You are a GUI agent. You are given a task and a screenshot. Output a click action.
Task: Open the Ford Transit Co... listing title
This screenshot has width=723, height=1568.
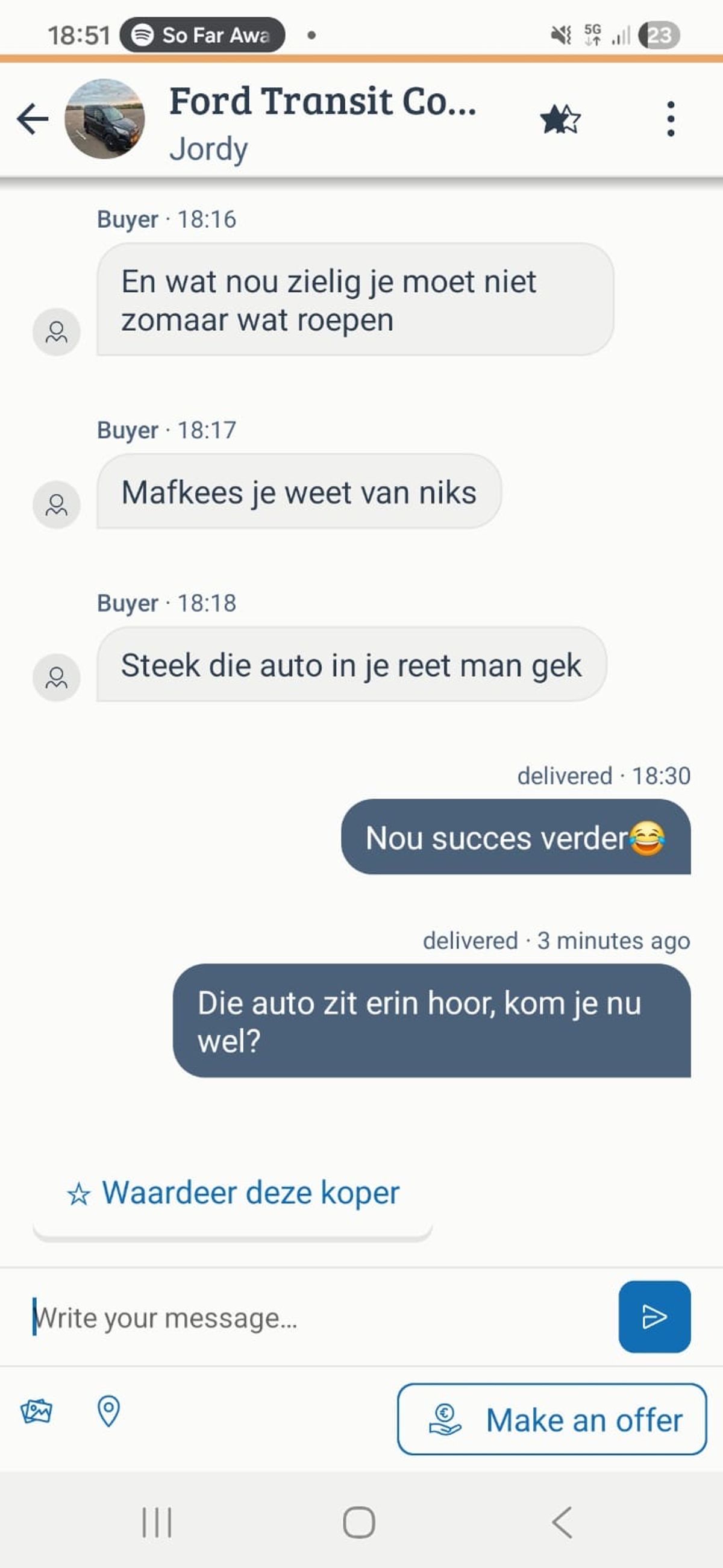pos(322,101)
